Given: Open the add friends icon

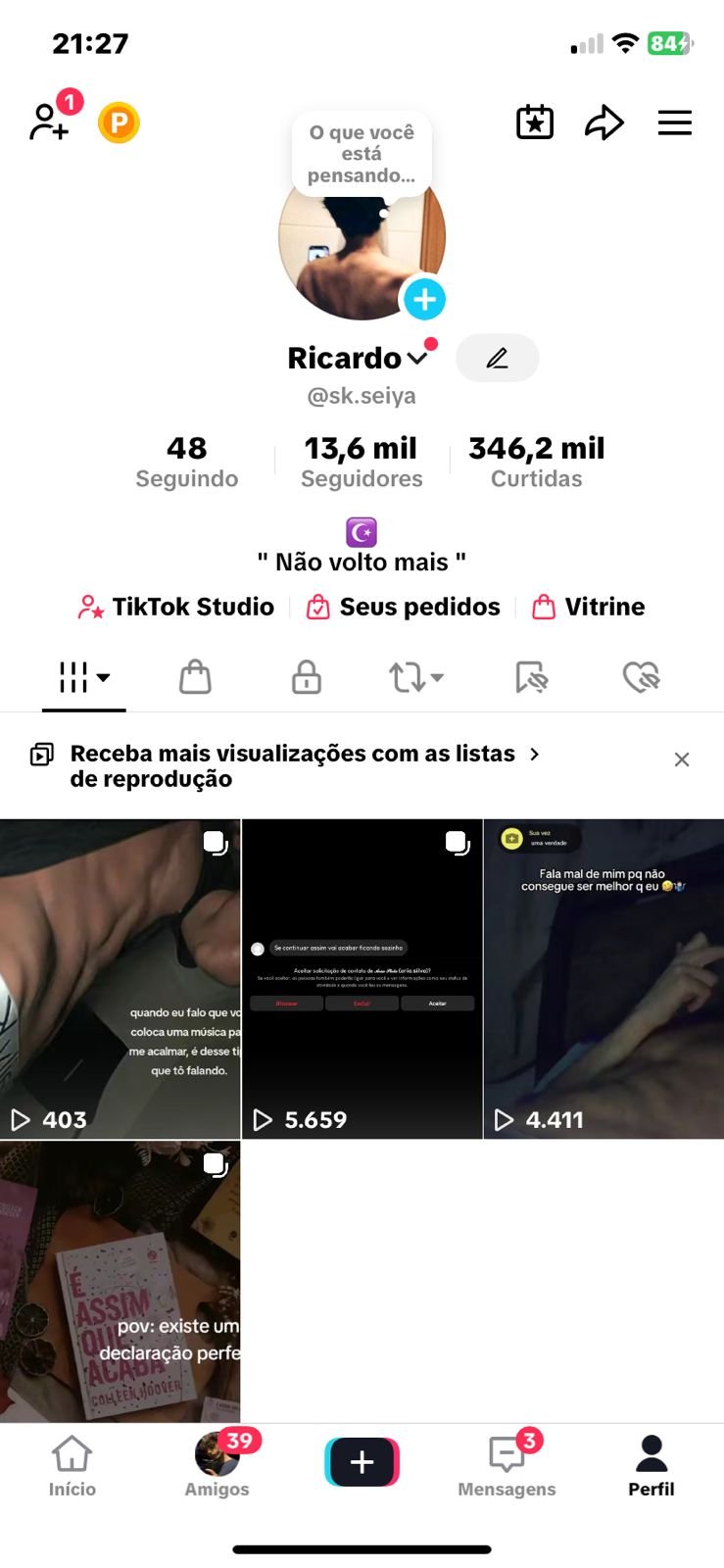Looking at the screenshot, I should 49,122.
